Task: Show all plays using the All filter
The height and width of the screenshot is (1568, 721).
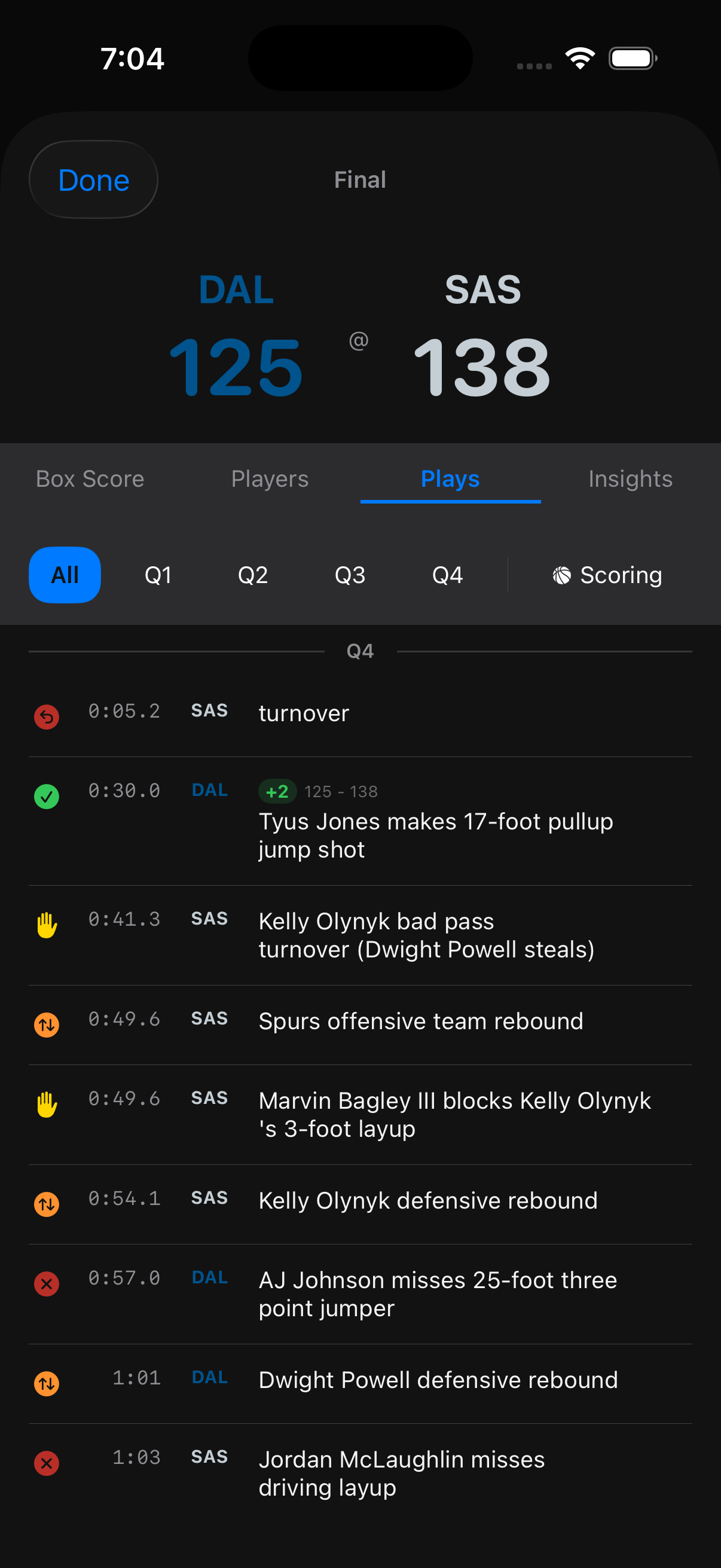Action: coord(65,575)
